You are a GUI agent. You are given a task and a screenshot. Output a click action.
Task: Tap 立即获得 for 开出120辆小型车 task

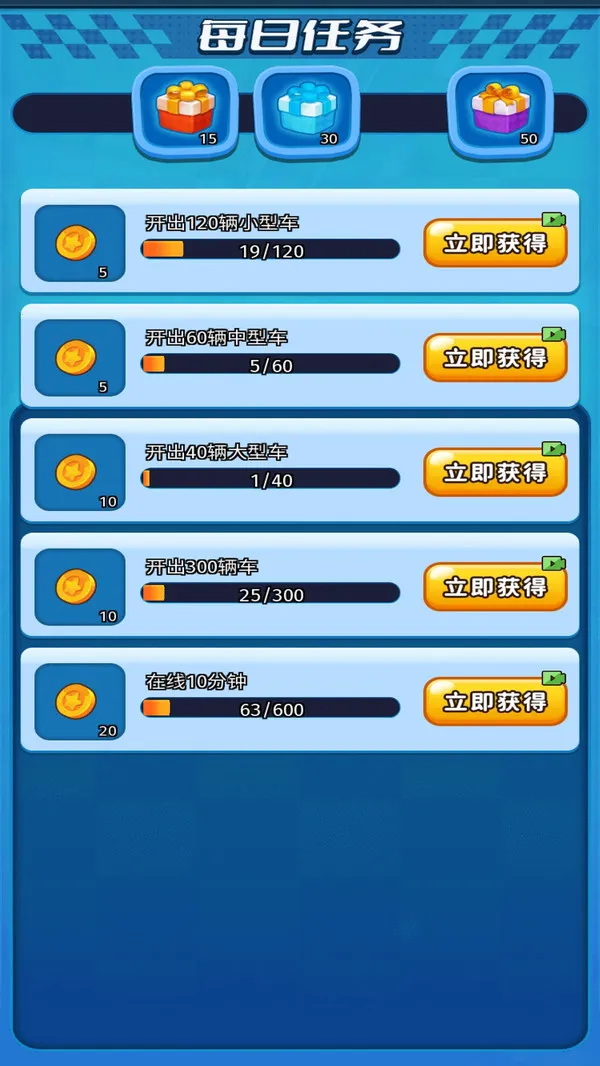click(495, 243)
